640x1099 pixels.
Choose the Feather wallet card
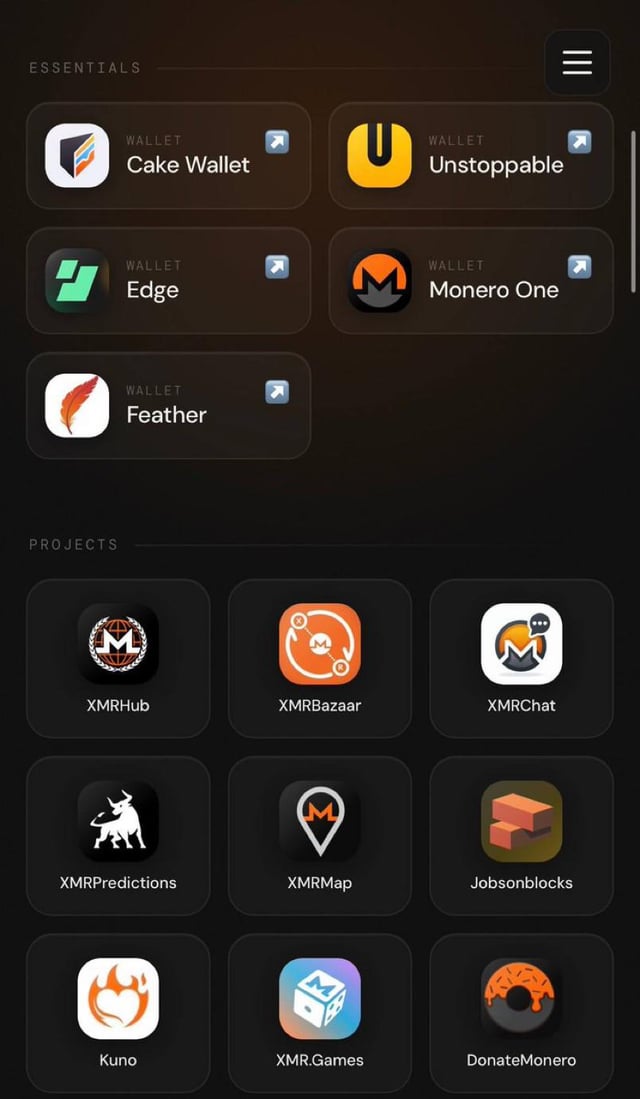pos(168,406)
